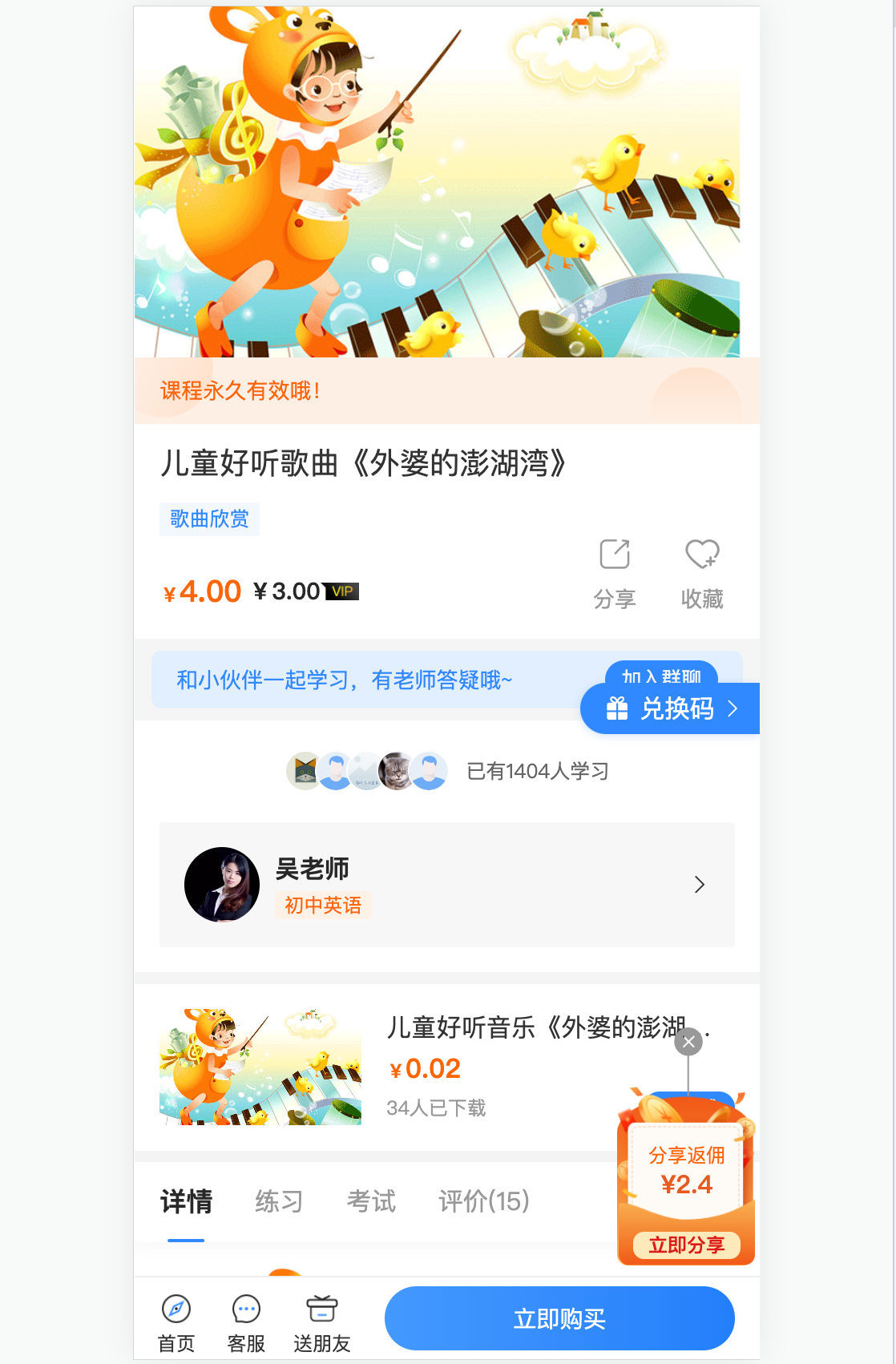Gift course with 送朋友
Screen dimensions: 896x1364
321,1322
